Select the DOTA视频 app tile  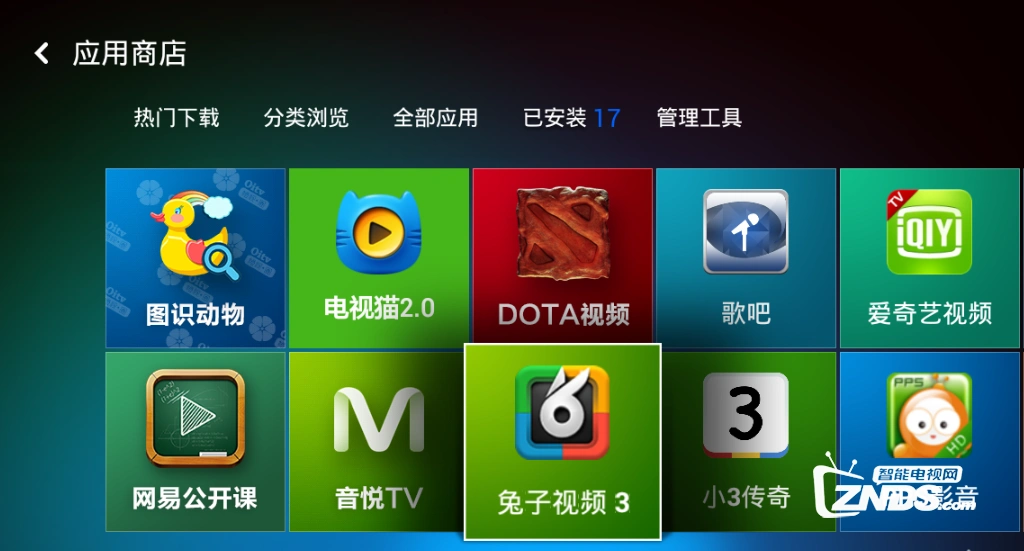point(562,257)
